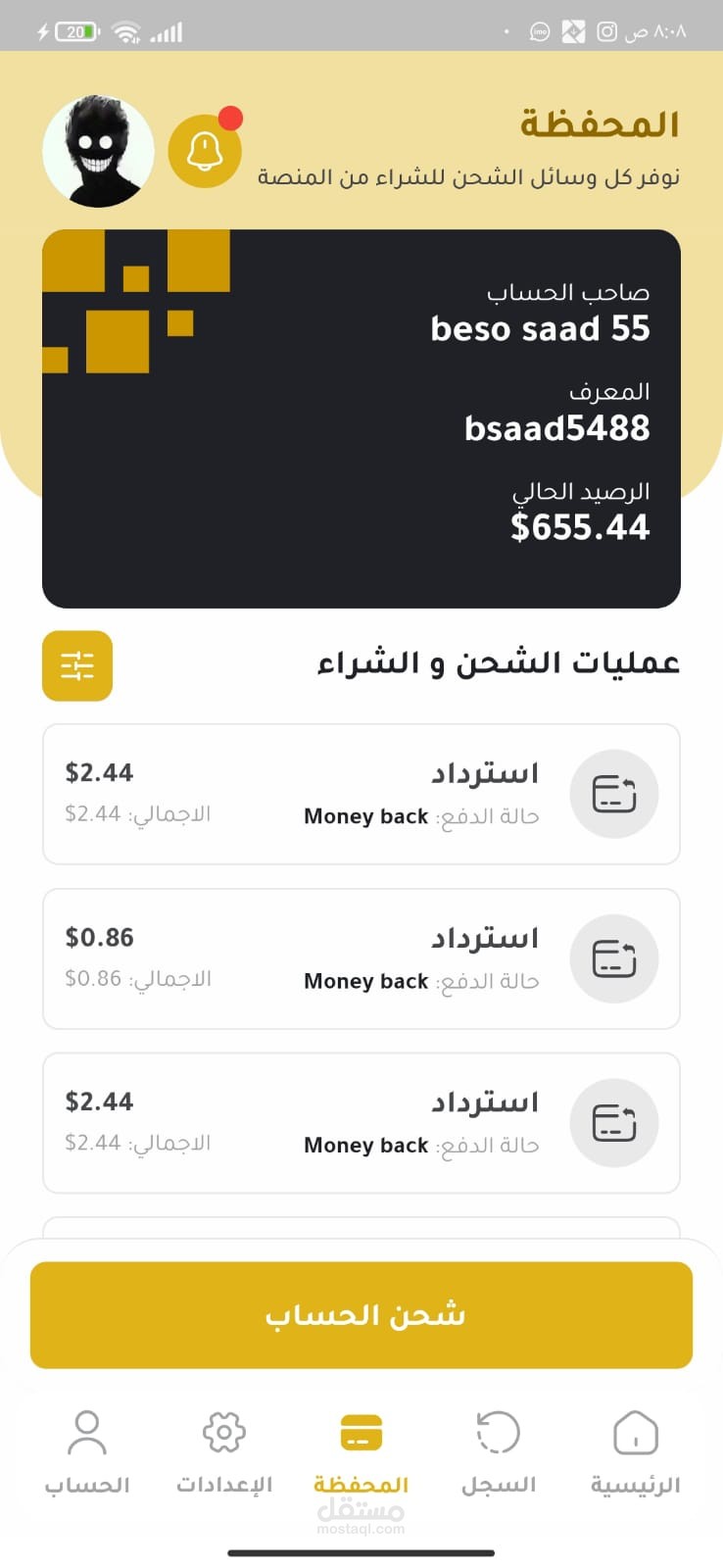This screenshot has height=1568, width=723.
Task: Switch to the الرئيسية home tab
Action: (x=635, y=1451)
